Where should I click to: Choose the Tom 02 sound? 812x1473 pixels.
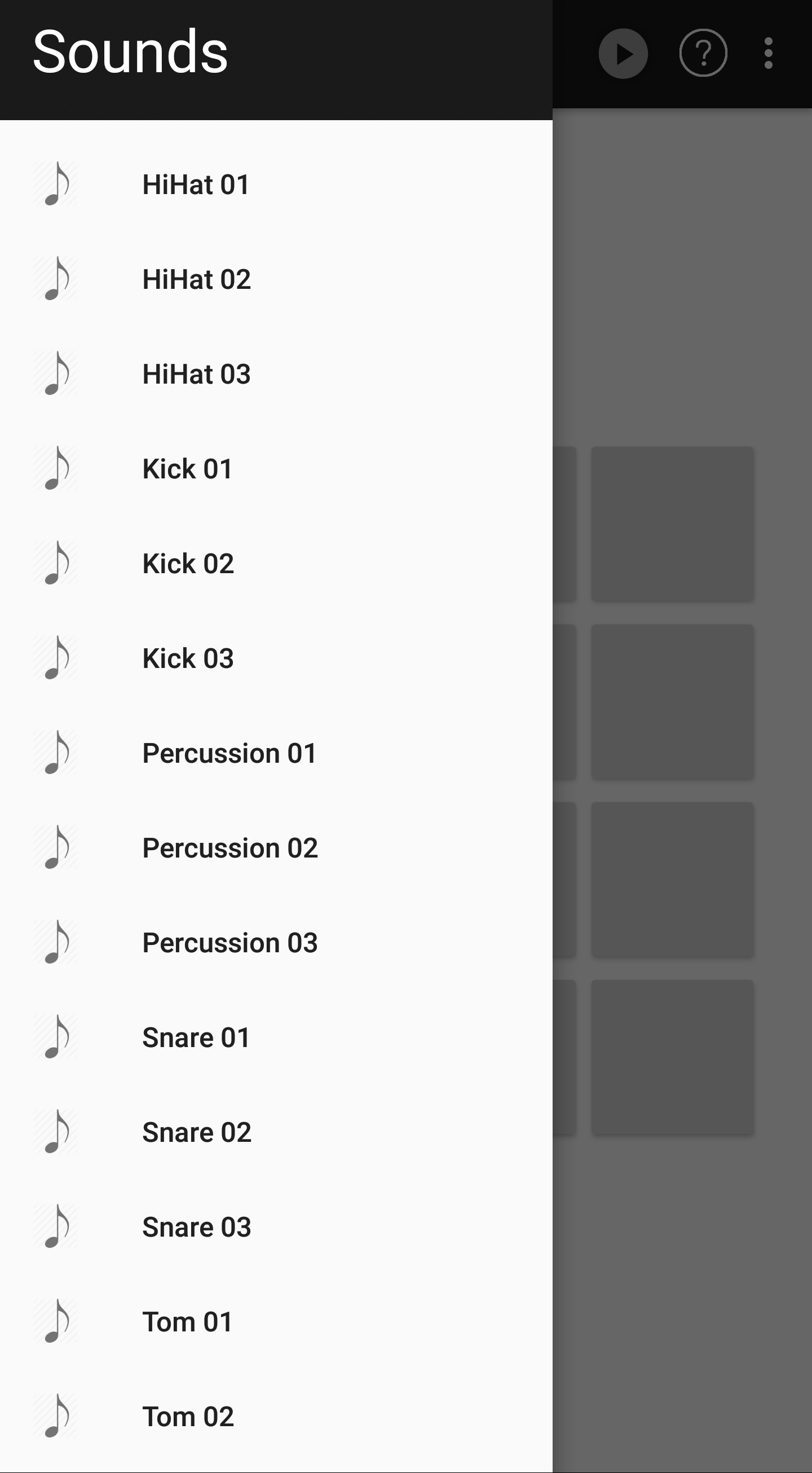pos(276,1417)
